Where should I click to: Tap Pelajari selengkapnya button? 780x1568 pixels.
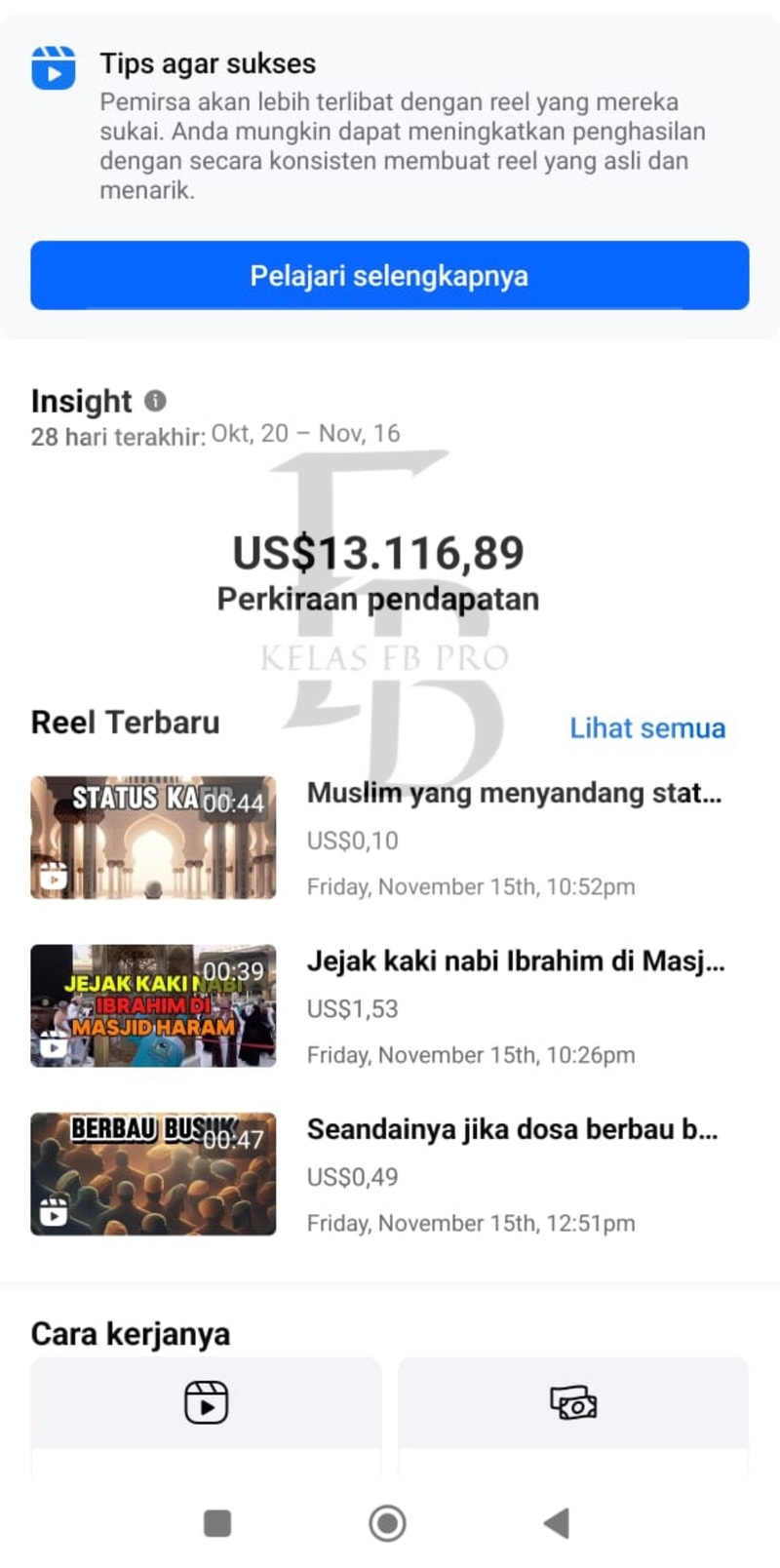[x=389, y=276]
